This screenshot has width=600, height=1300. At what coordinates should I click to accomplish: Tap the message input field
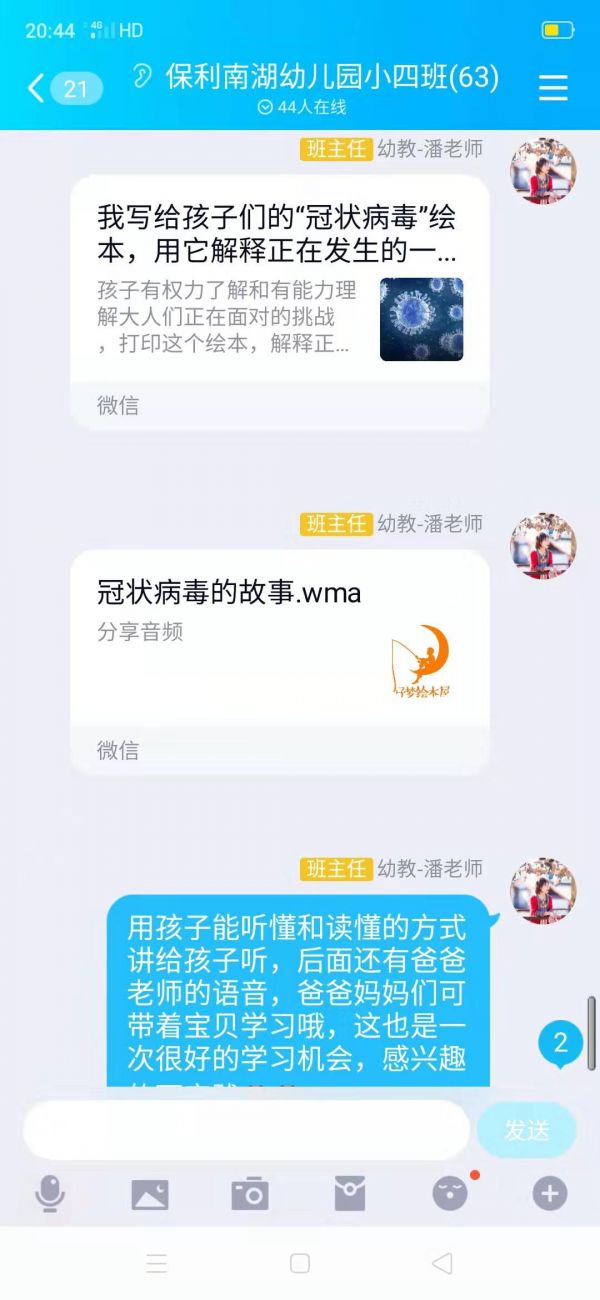(246, 1130)
